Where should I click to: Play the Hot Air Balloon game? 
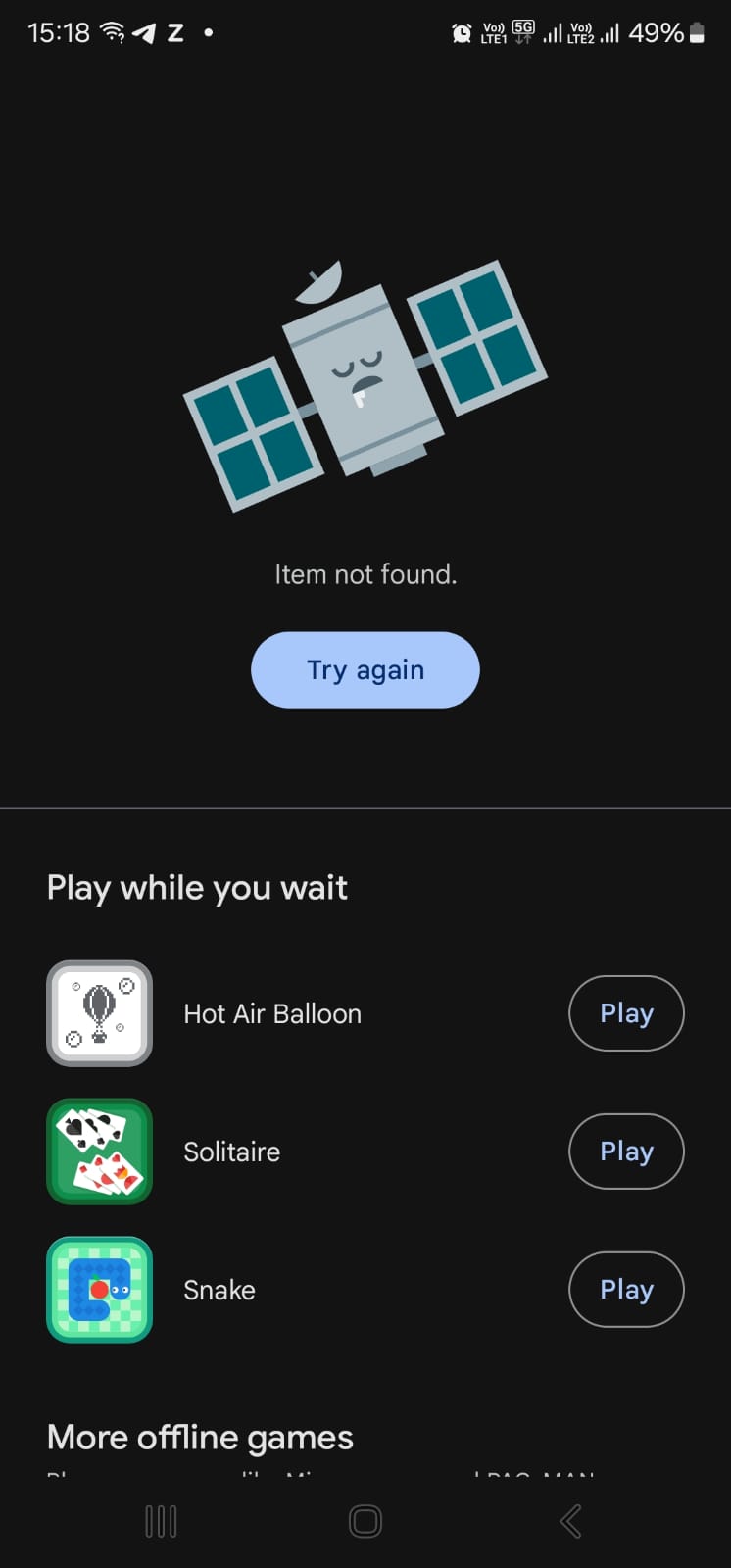pos(625,1013)
